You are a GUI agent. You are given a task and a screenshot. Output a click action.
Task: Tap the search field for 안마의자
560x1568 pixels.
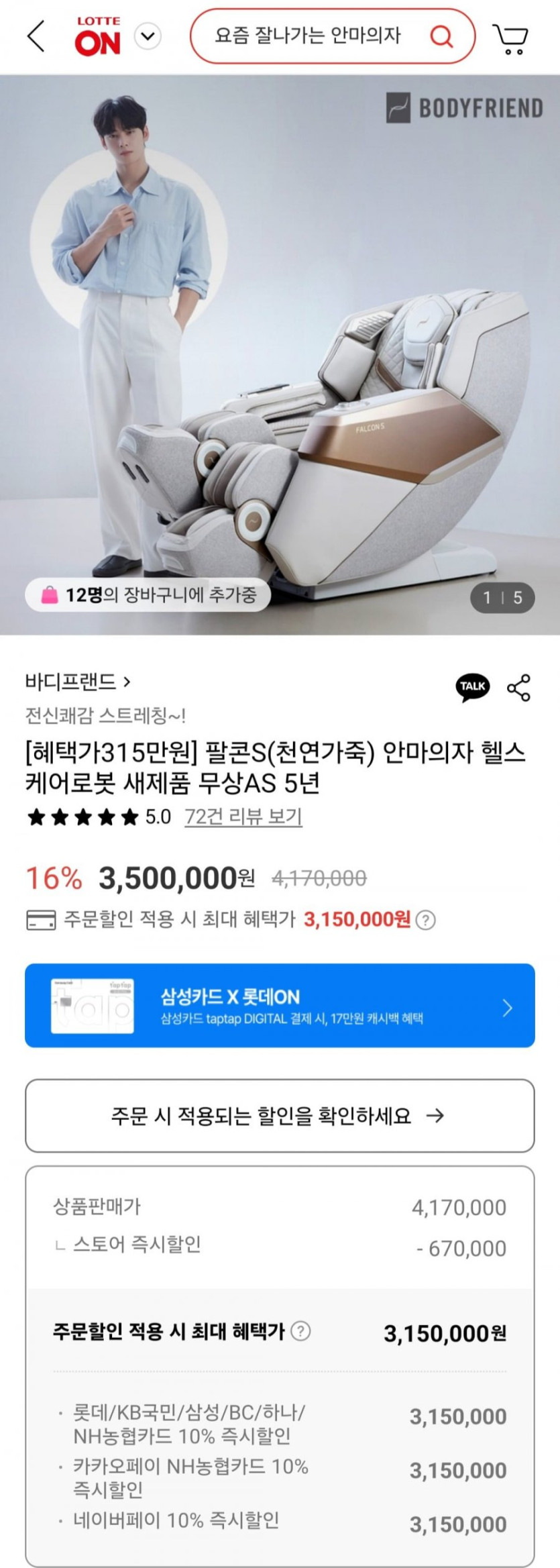point(307,36)
